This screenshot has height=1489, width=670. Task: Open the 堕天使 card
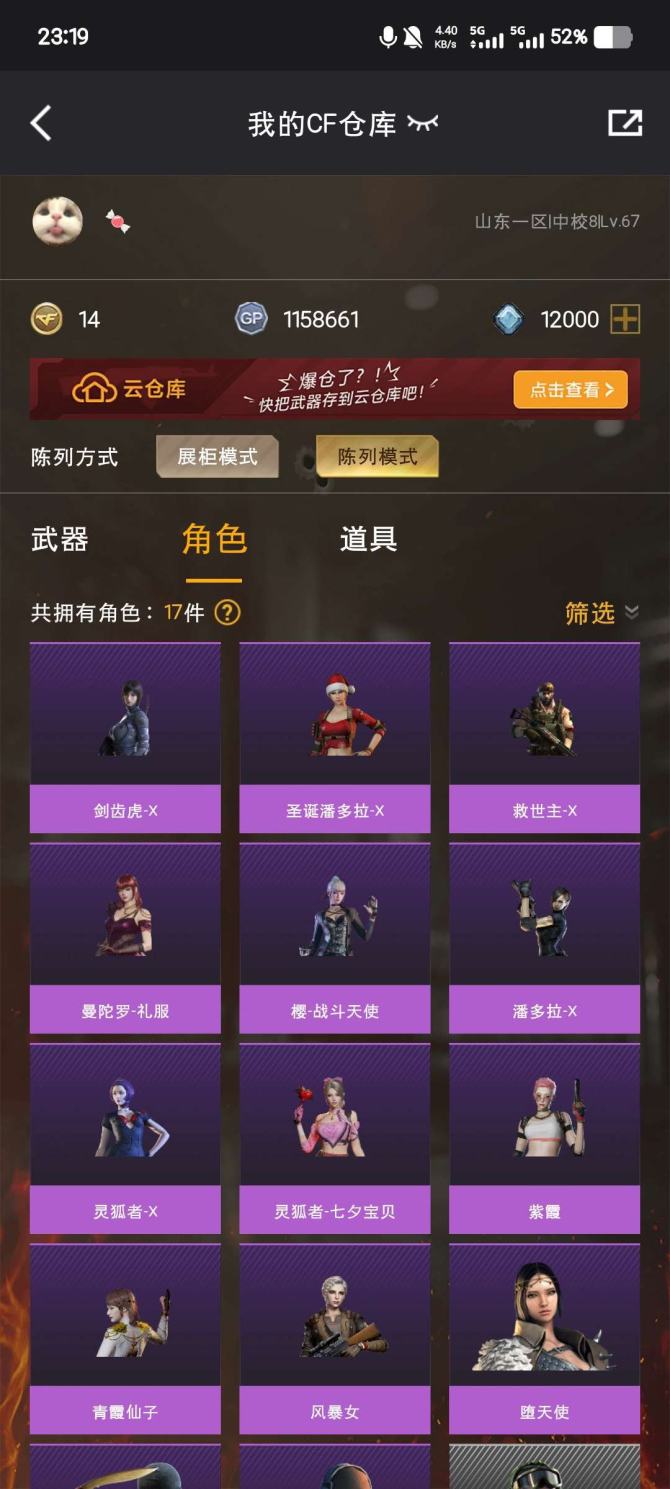[x=544, y=1338]
